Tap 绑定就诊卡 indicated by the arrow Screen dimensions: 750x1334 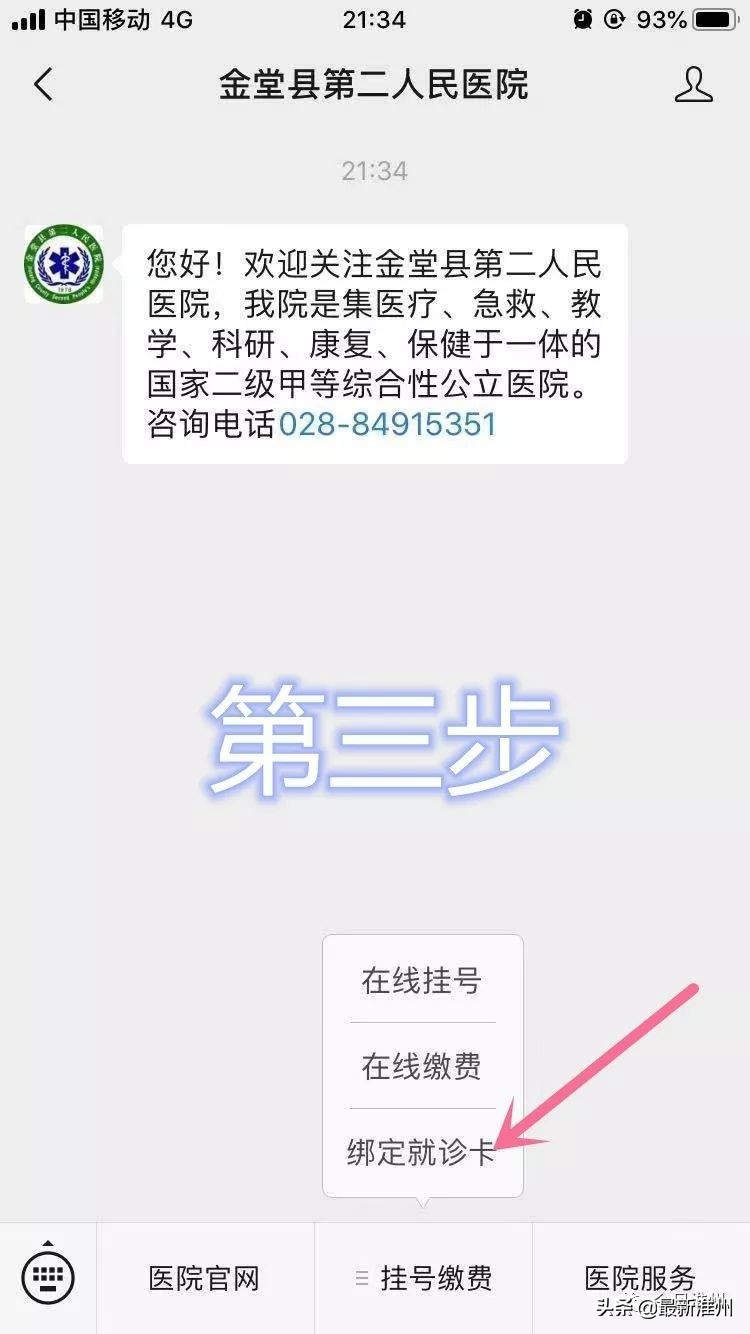(x=421, y=1152)
